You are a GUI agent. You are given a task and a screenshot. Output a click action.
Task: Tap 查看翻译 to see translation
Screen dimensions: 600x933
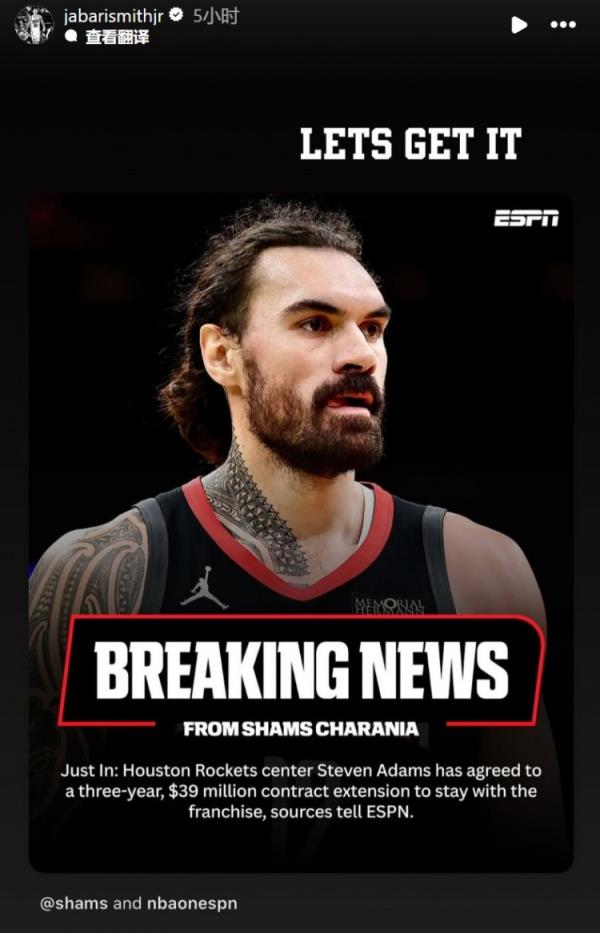[x=115, y=37]
